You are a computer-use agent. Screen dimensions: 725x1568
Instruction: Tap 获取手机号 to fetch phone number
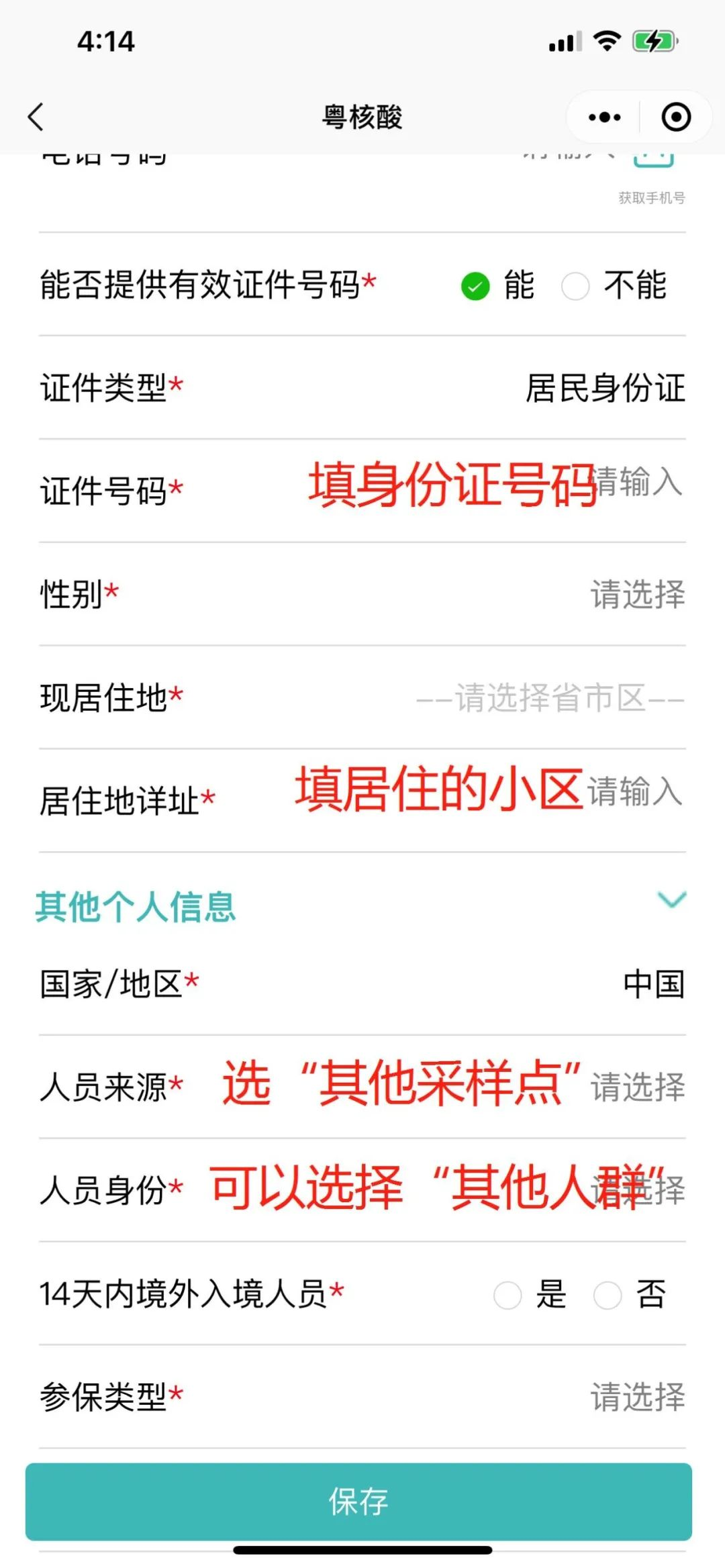[651, 198]
